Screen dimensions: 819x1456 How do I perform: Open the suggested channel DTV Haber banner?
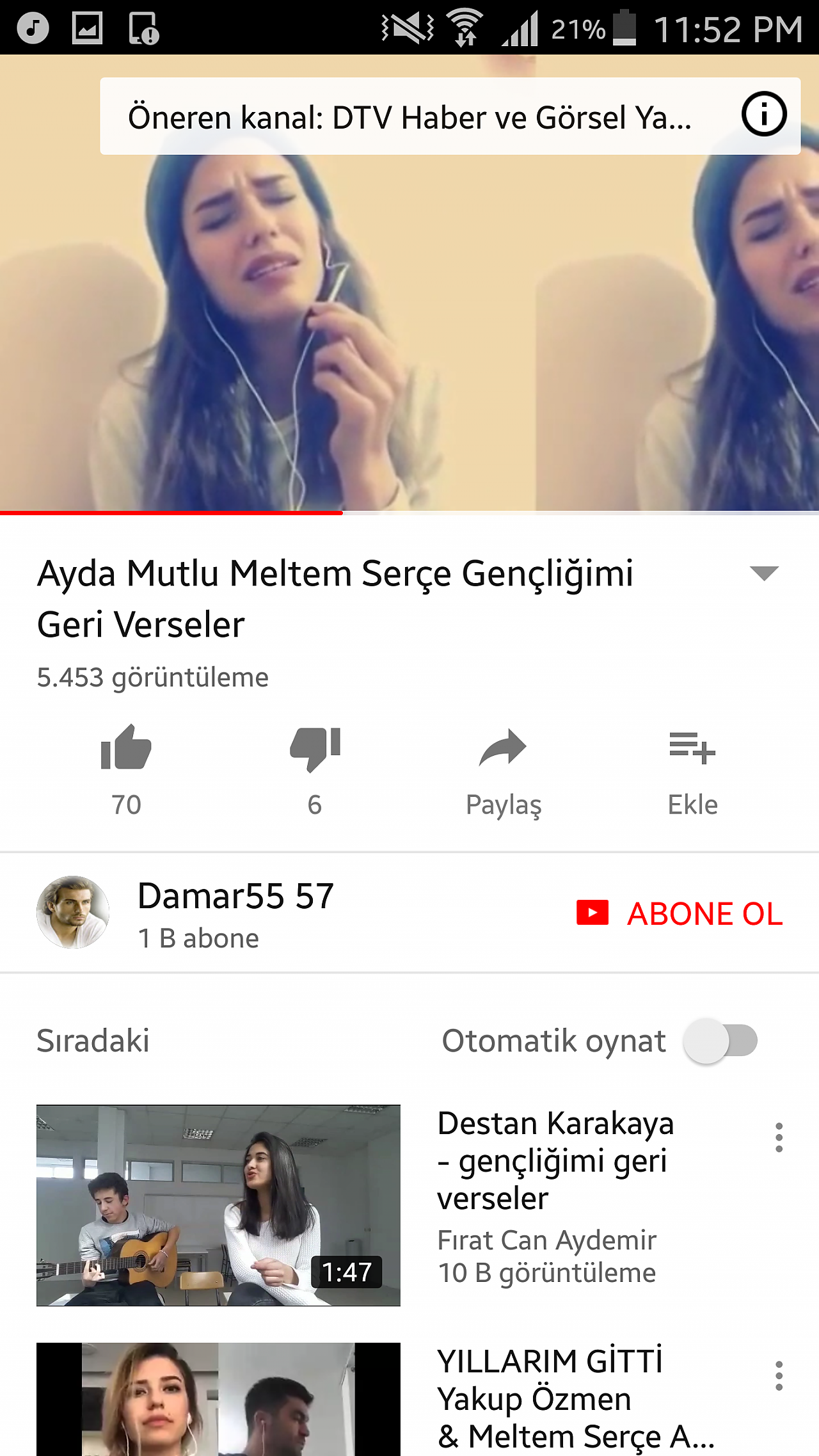[x=410, y=116]
